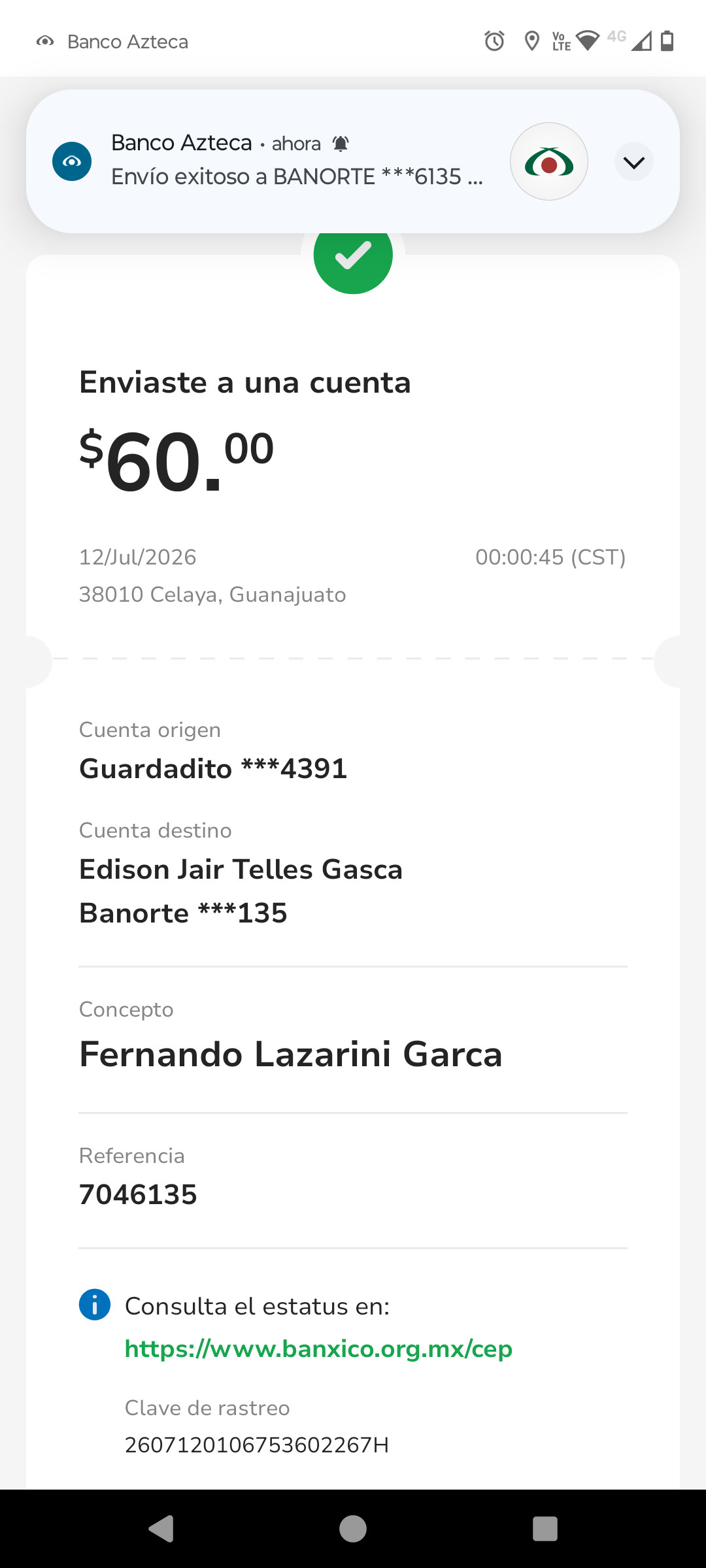Open the recent apps view
The image size is (706, 1568).
[x=545, y=1528]
